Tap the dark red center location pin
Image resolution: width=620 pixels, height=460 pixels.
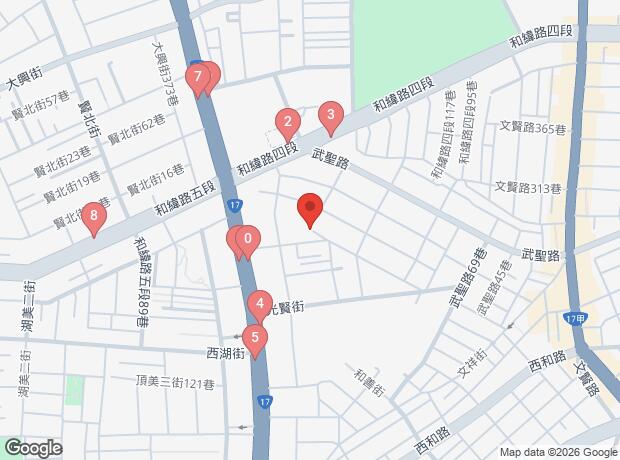point(310,210)
